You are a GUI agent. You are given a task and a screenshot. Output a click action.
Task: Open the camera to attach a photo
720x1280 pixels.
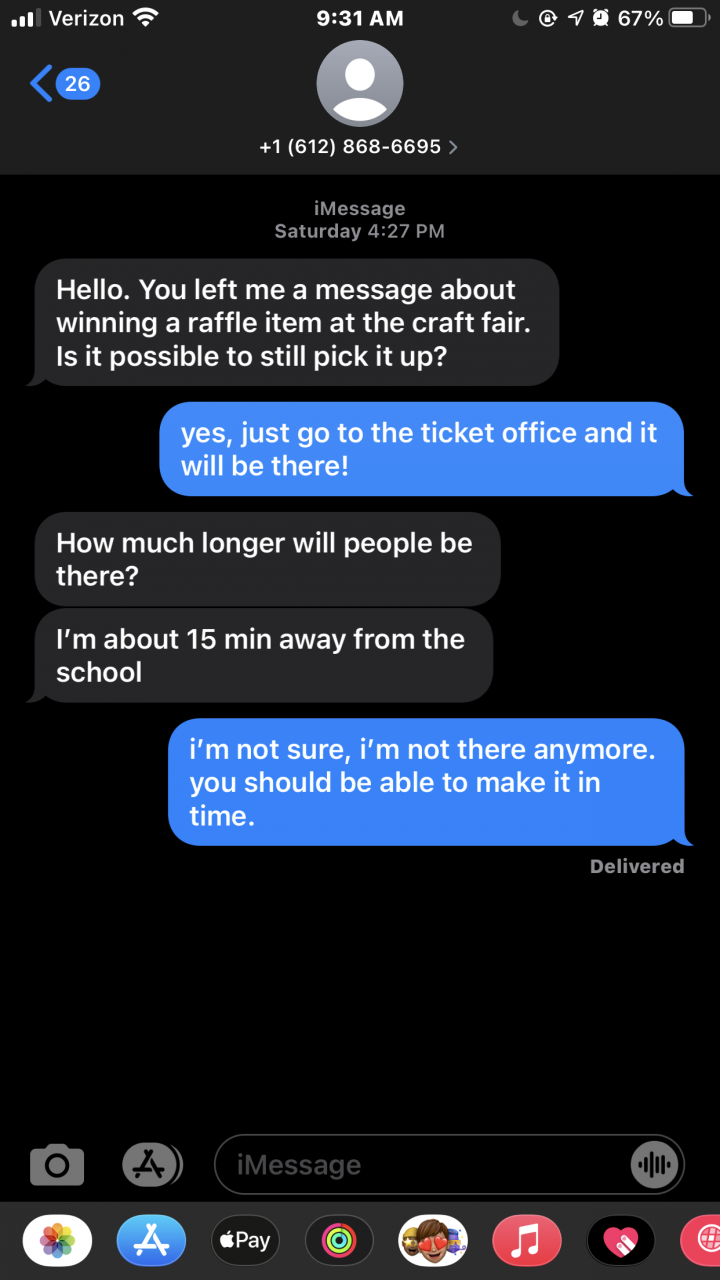point(57,1164)
